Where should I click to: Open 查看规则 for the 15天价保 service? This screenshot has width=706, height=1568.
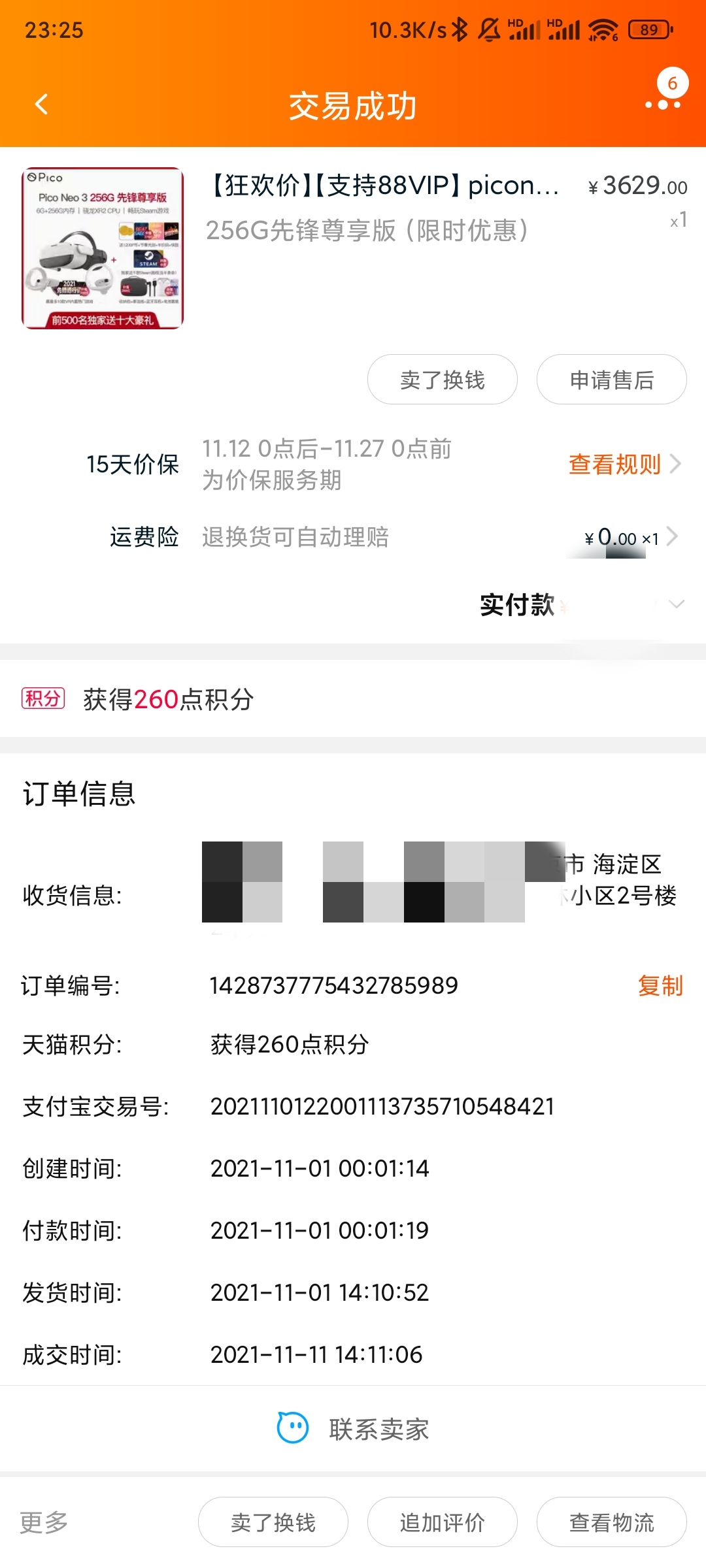click(x=624, y=465)
